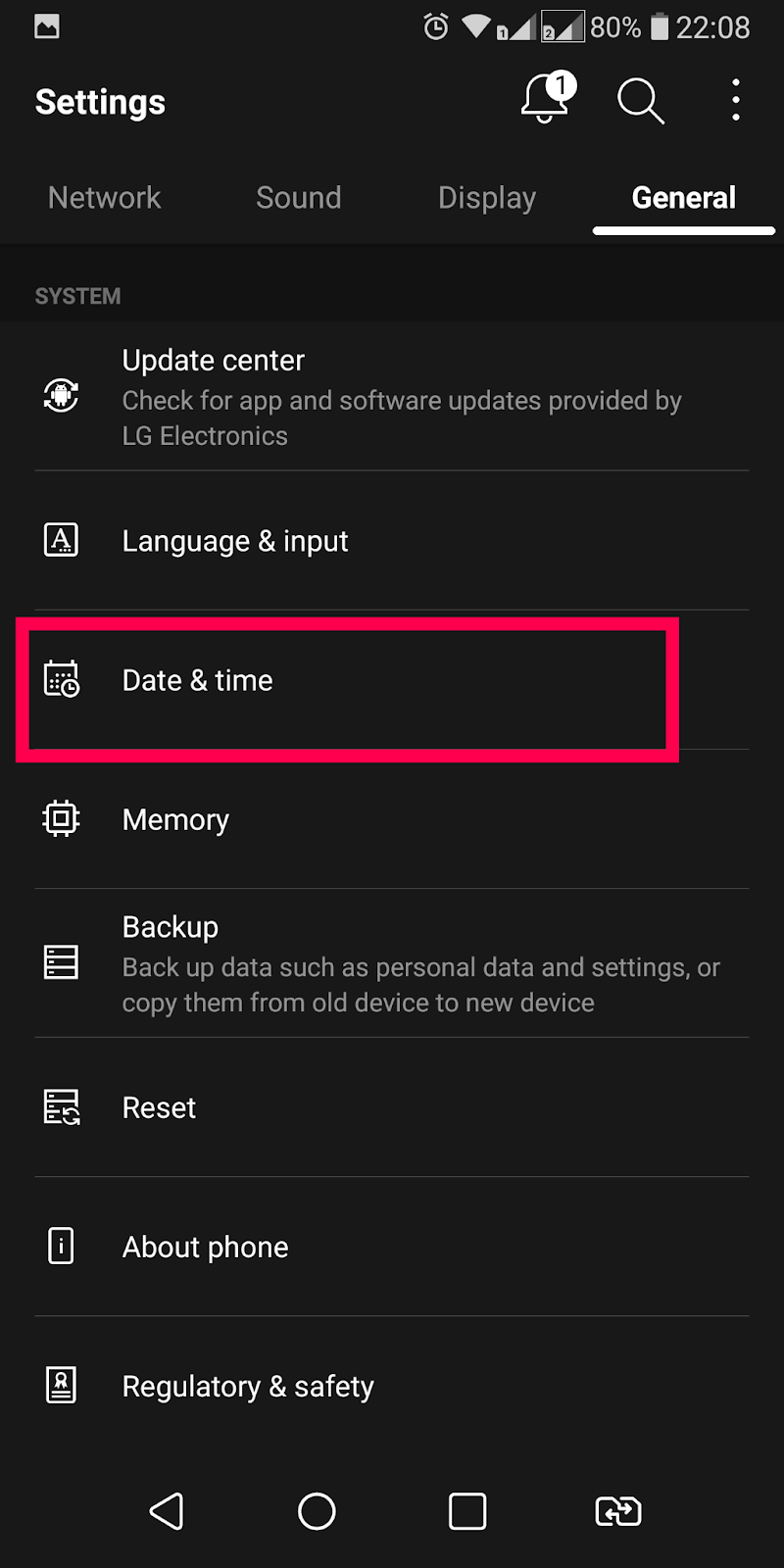The width and height of the screenshot is (784, 1568).
Task: Tap the SIM switch navigation button
Action: coord(618,1511)
